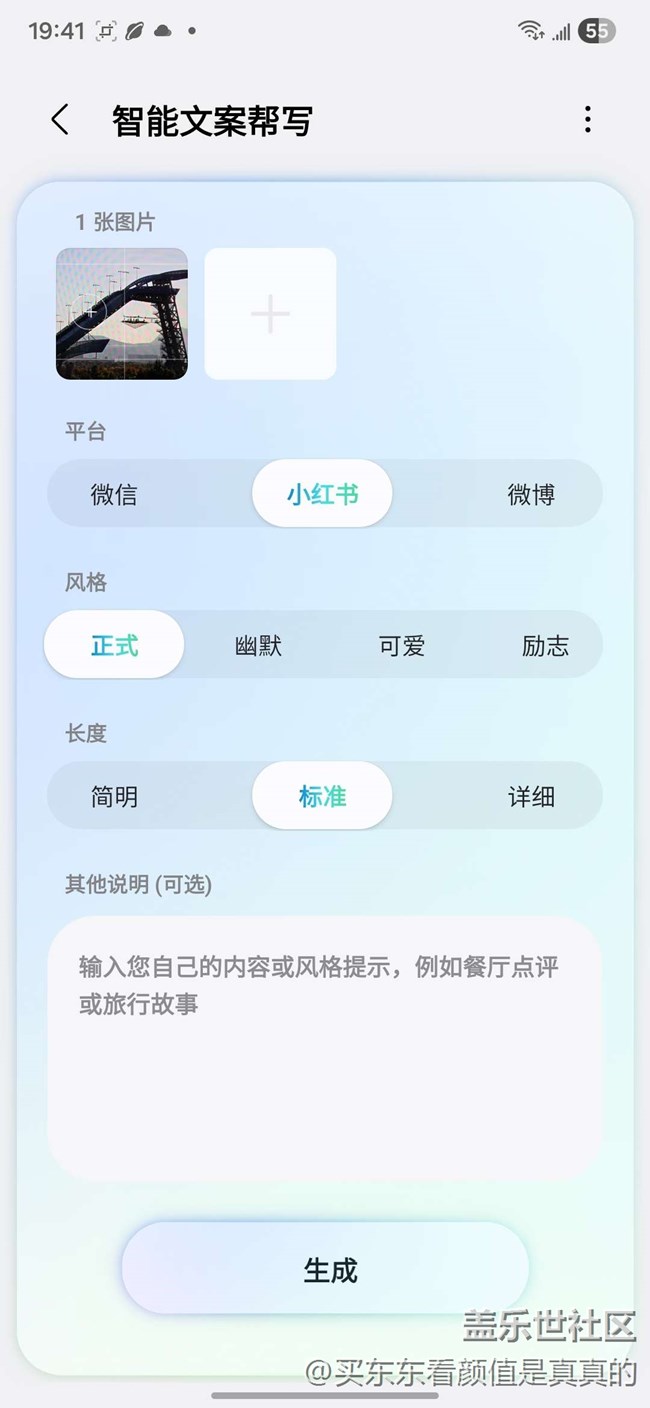Focus the 其他说明 text box
The height and width of the screenshot is (1408, 650).
tap(325, 1048)
